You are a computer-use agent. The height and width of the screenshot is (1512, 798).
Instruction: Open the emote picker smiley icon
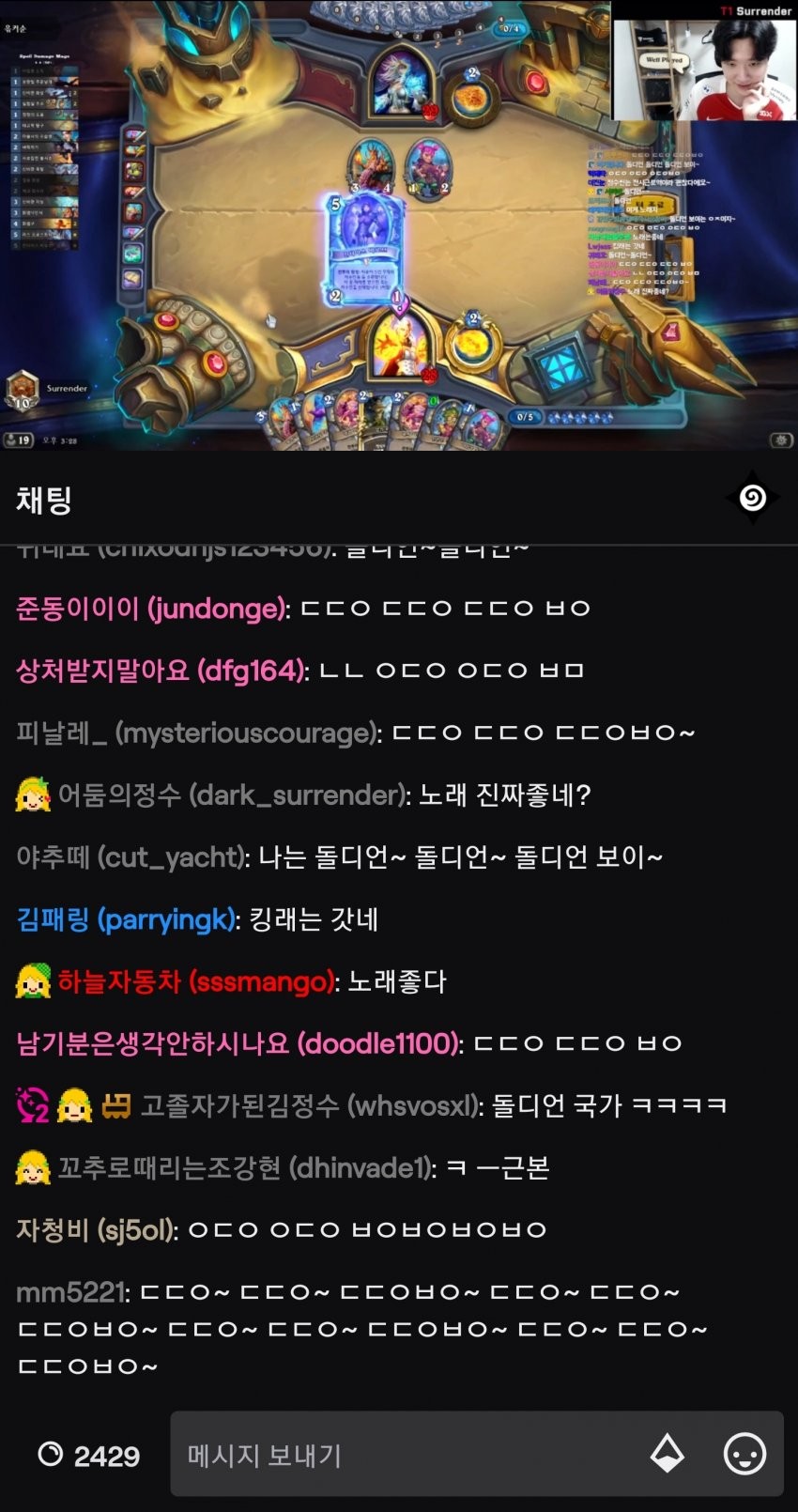coord(744,1454)
